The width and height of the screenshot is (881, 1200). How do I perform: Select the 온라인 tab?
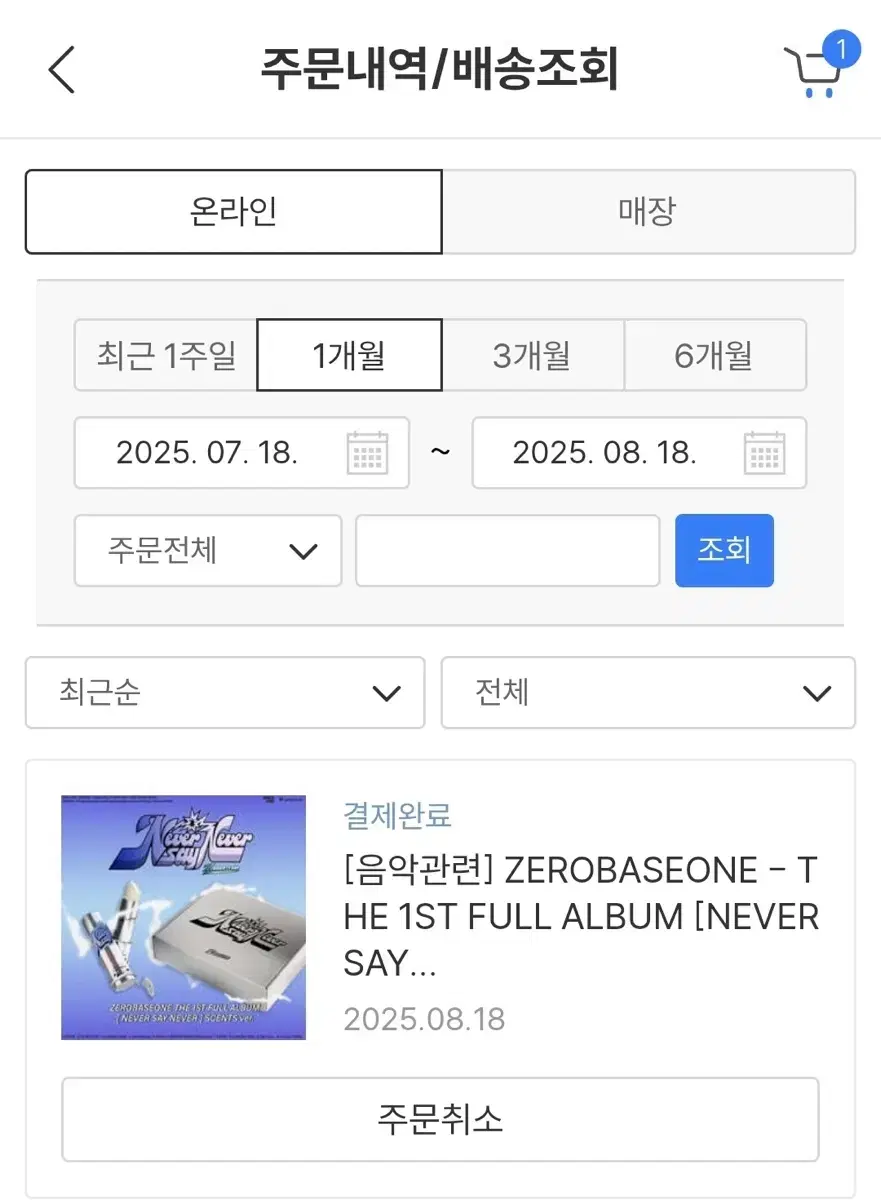point(233,212)
